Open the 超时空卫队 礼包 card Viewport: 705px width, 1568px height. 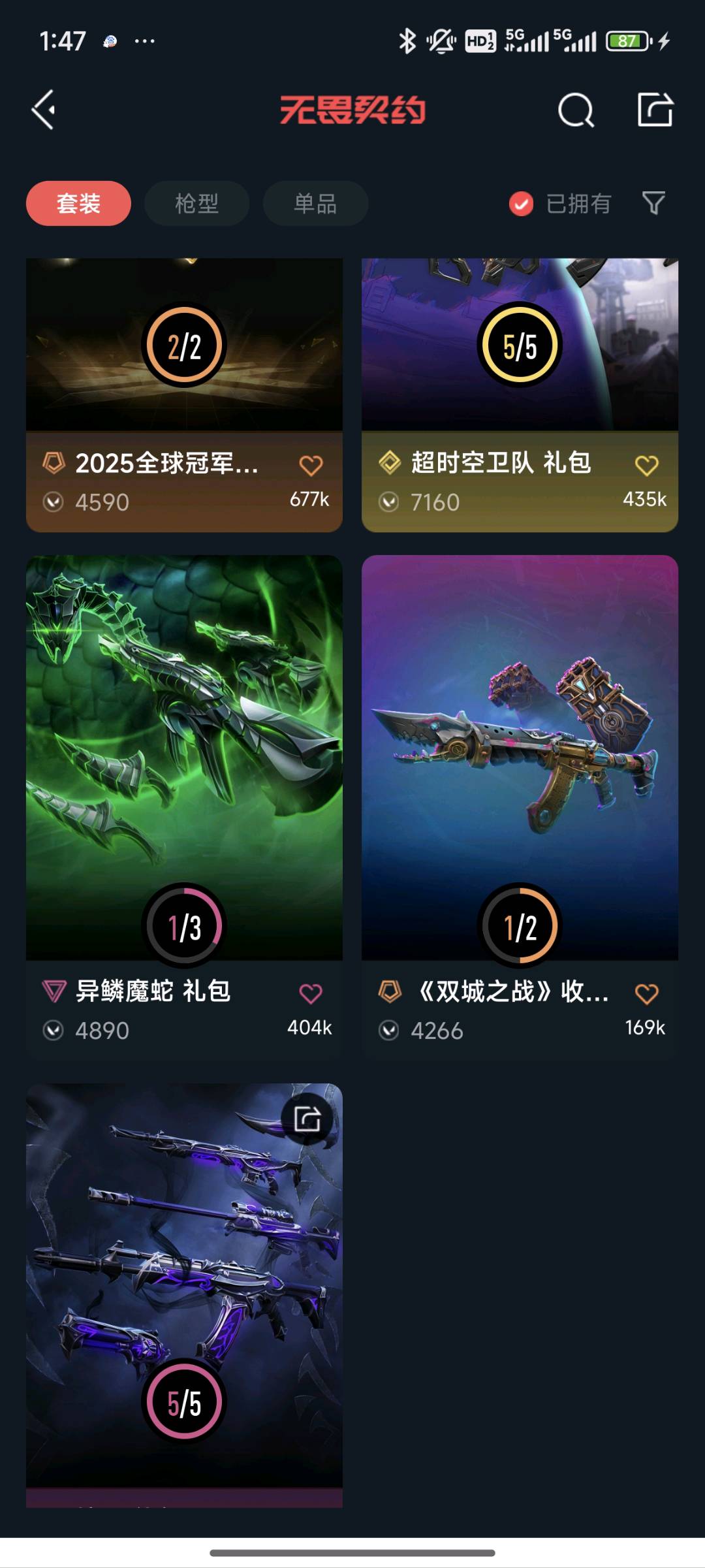click(520, 366)
